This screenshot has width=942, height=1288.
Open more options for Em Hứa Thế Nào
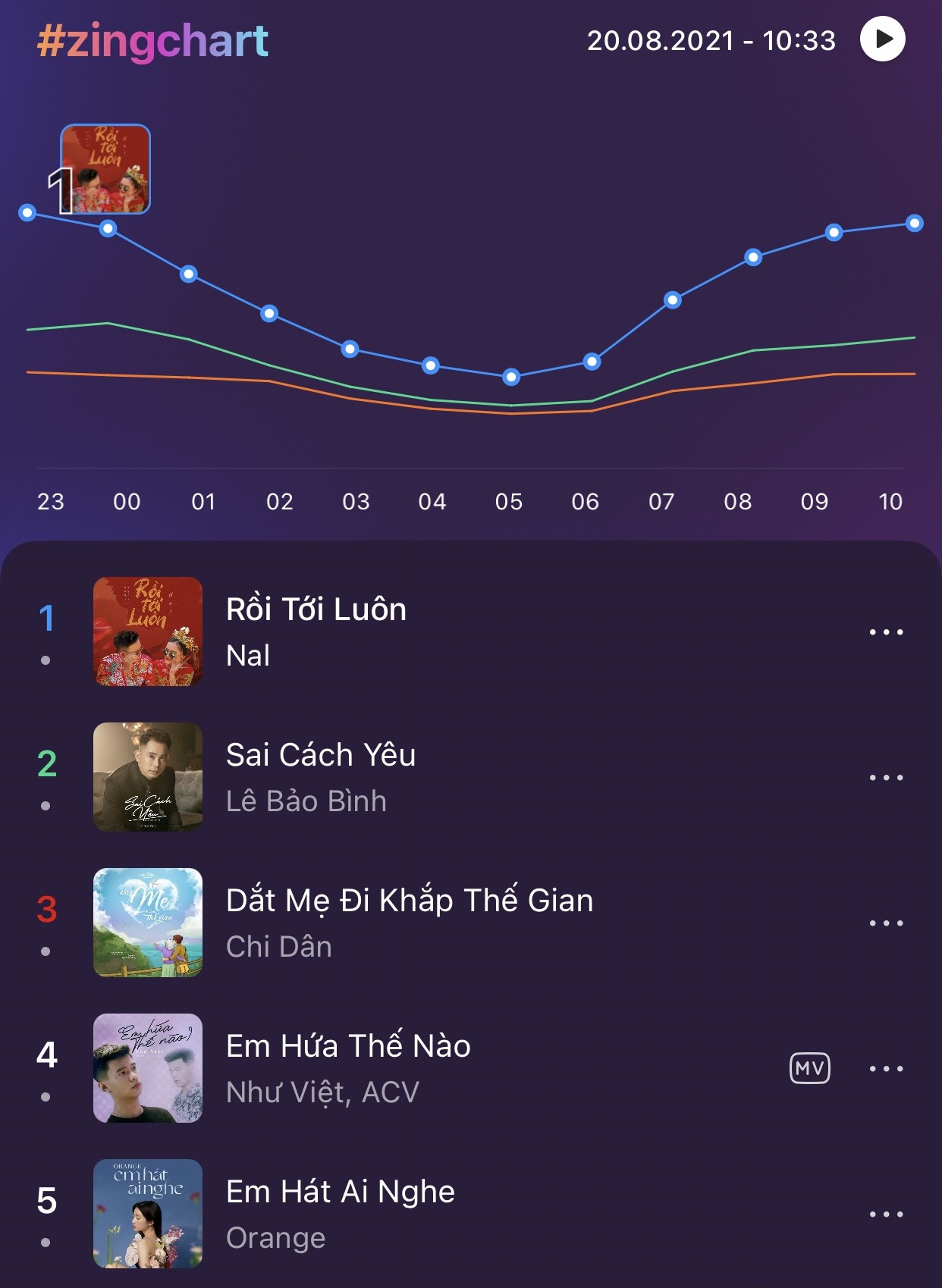pos(886,1068)
